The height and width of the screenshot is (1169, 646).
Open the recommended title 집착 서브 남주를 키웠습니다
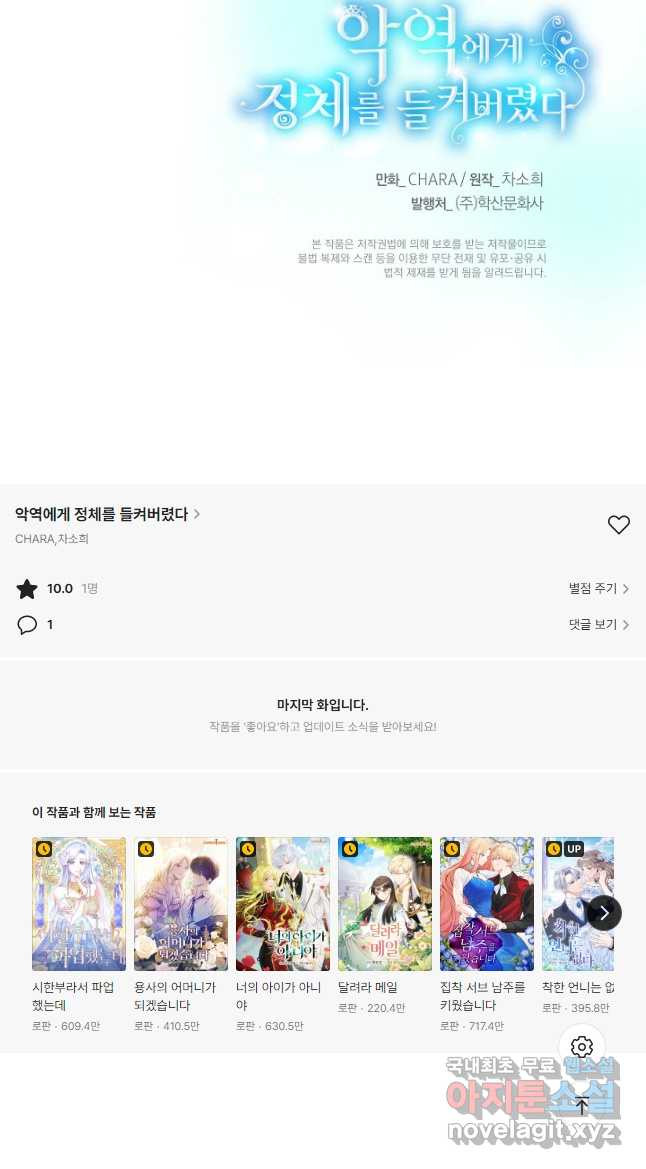click(487, 904)
